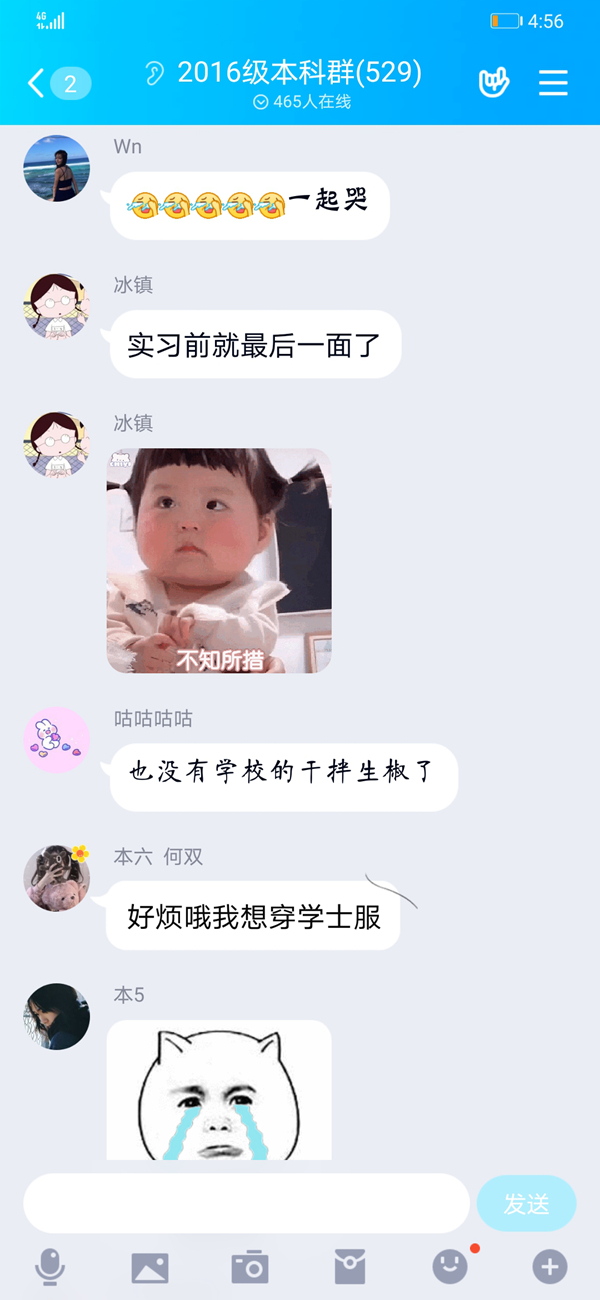Viewport: 600px width, 1300px height.
Task: Open the red packet envelope icon
Action: (x=350, y=1267)
